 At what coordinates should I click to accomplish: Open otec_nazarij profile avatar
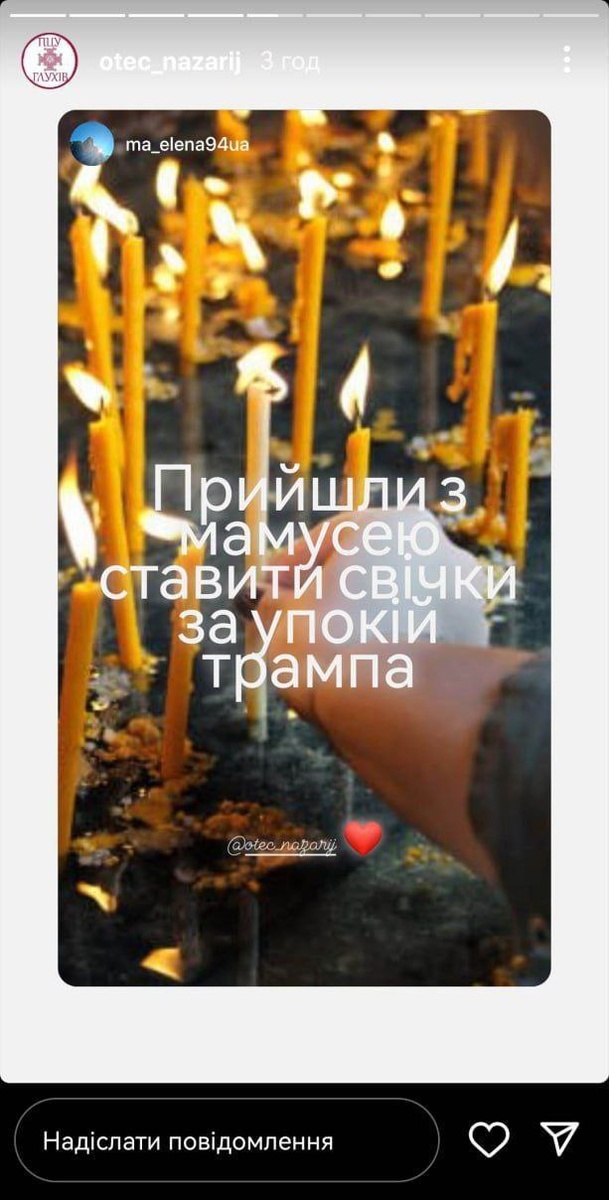[50, 60]
